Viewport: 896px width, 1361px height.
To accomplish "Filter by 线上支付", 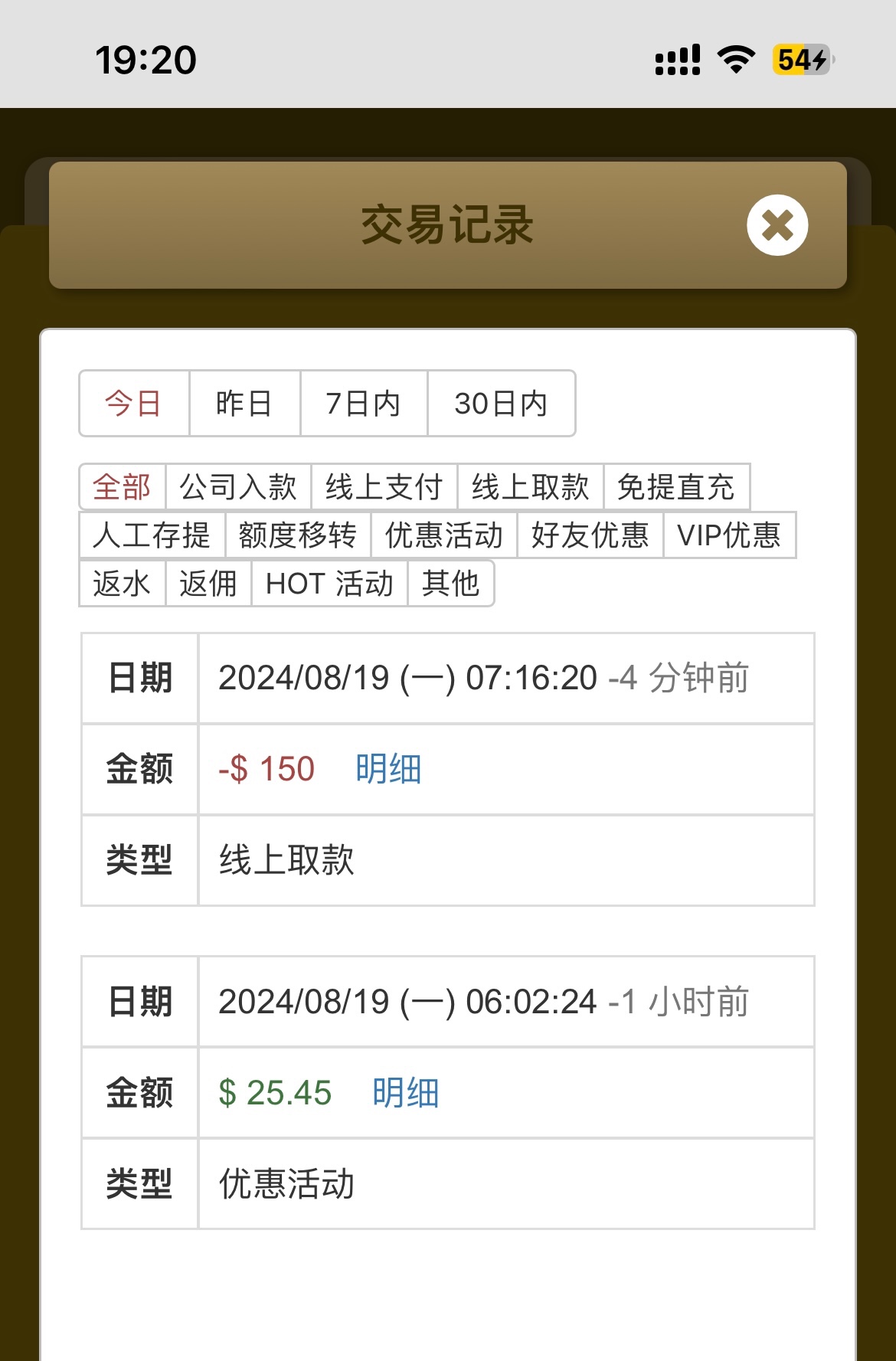I will [384, 487].
